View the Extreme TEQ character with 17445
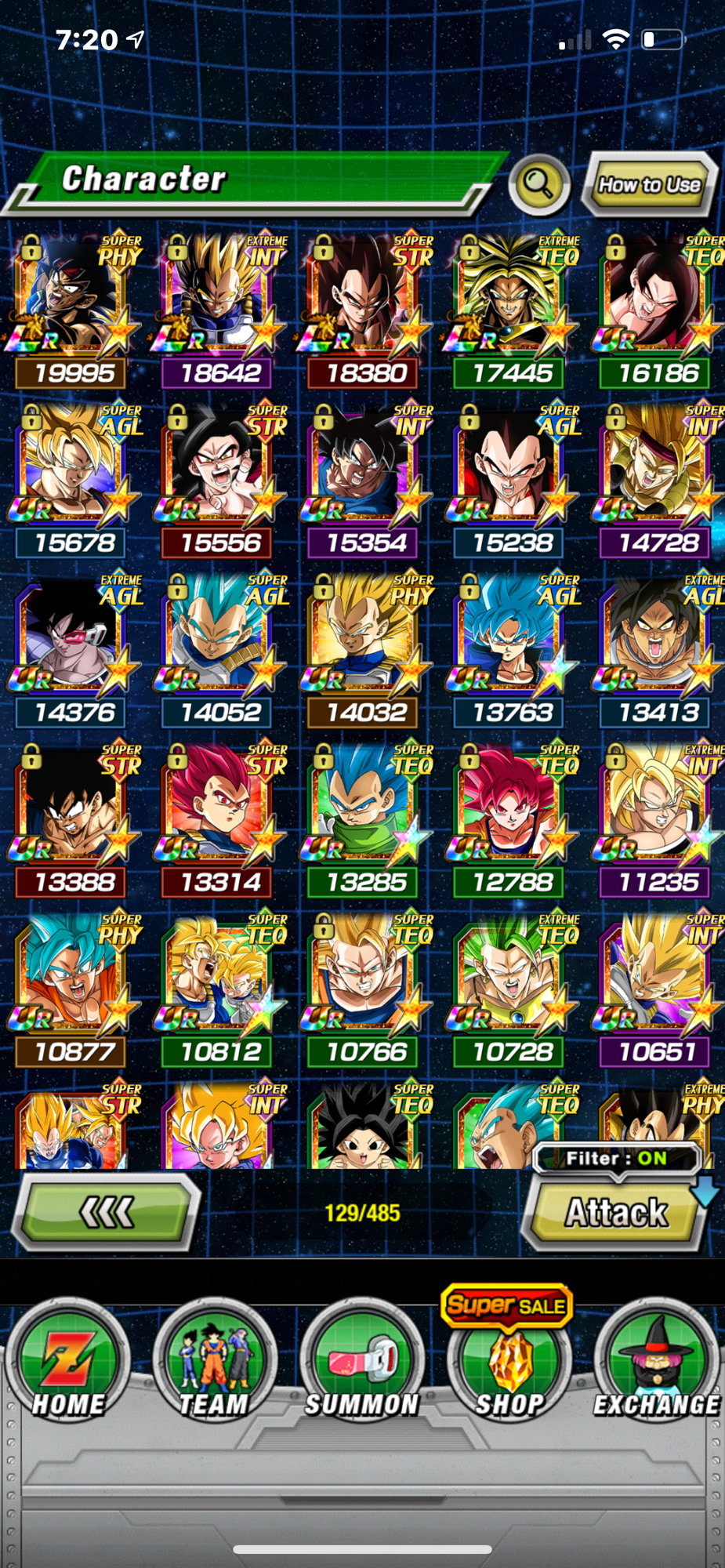The height and width of the screenshot is (1568, 725). click(x=512, y=310)
